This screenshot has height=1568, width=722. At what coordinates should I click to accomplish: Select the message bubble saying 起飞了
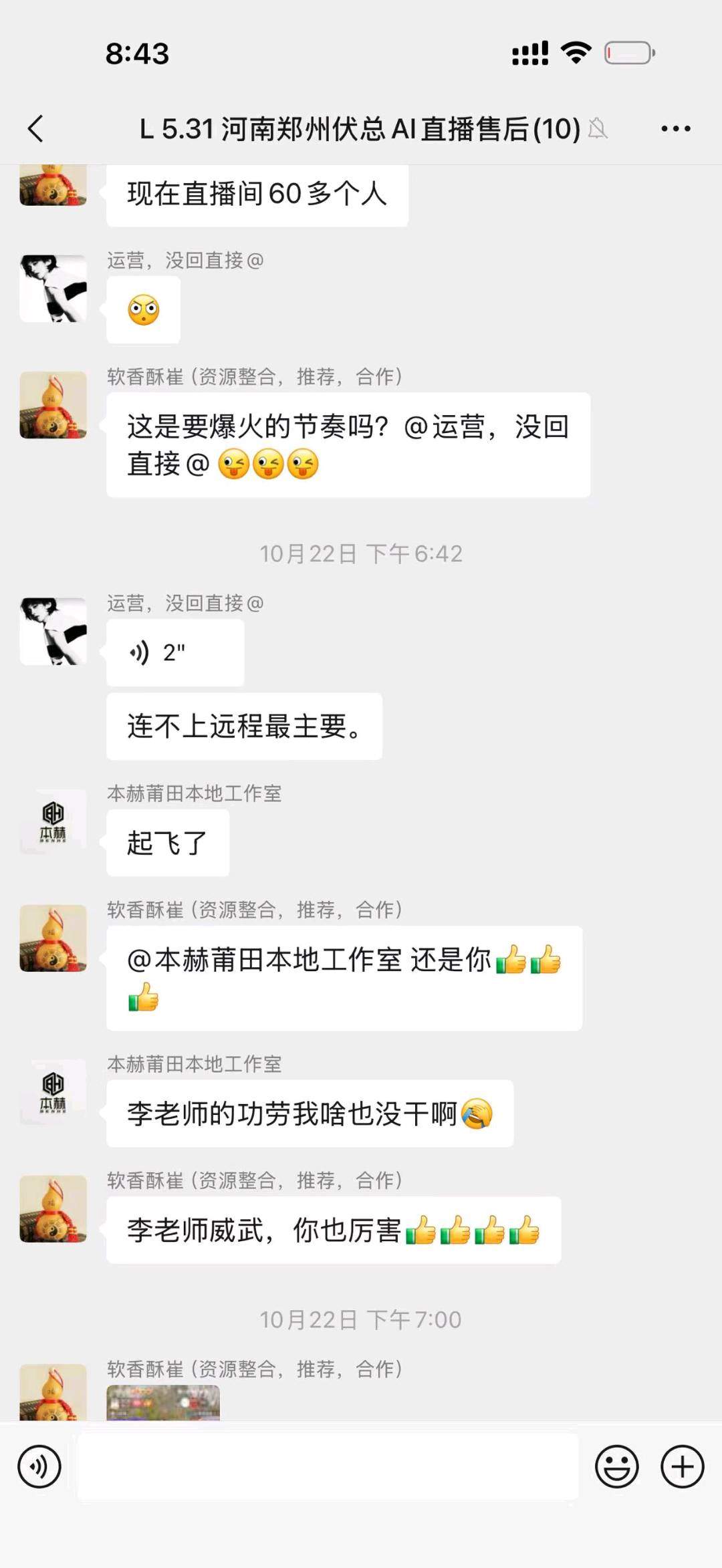(167, 842)
